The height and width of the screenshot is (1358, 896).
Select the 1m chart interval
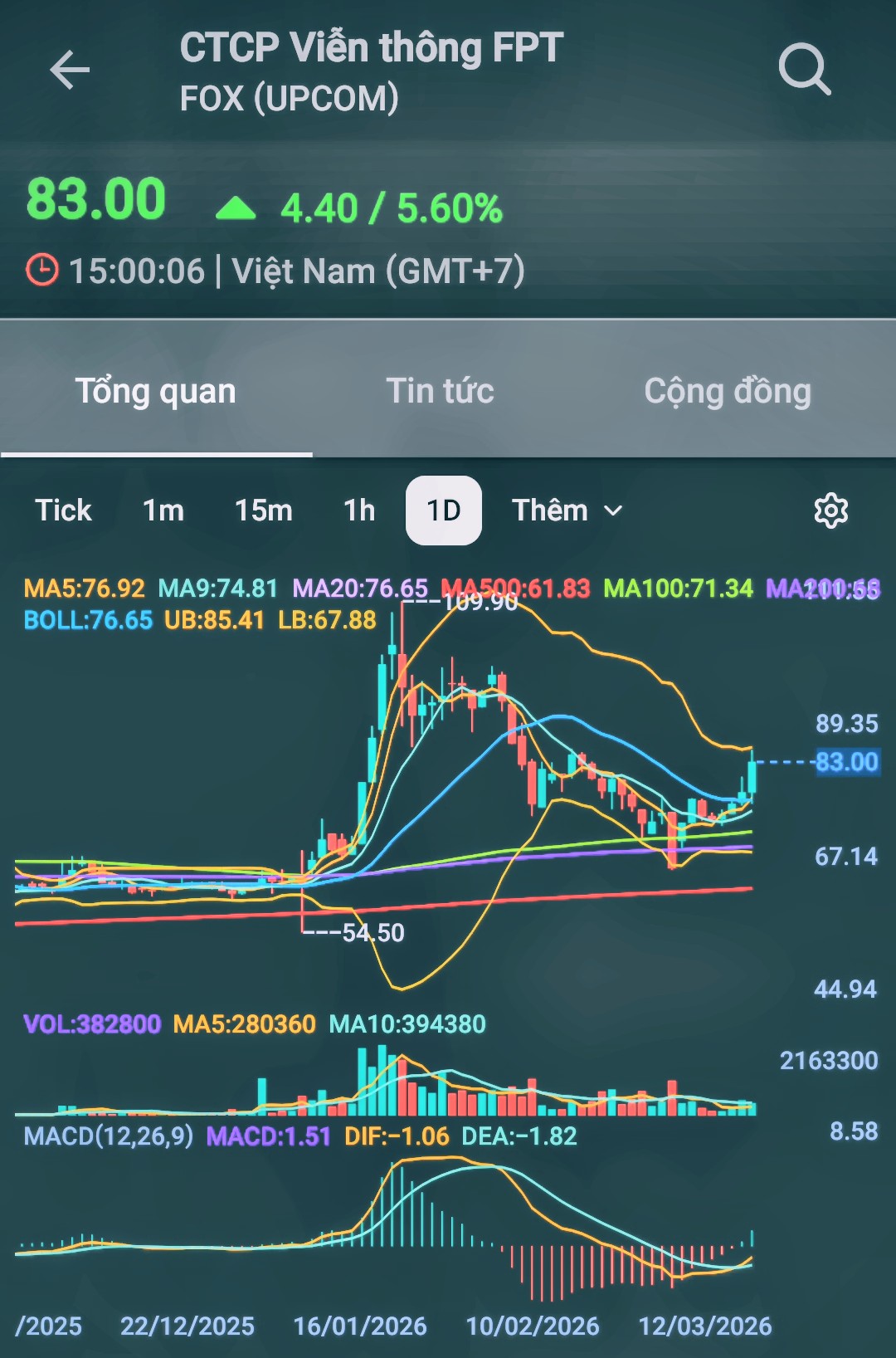pos(163,510)
